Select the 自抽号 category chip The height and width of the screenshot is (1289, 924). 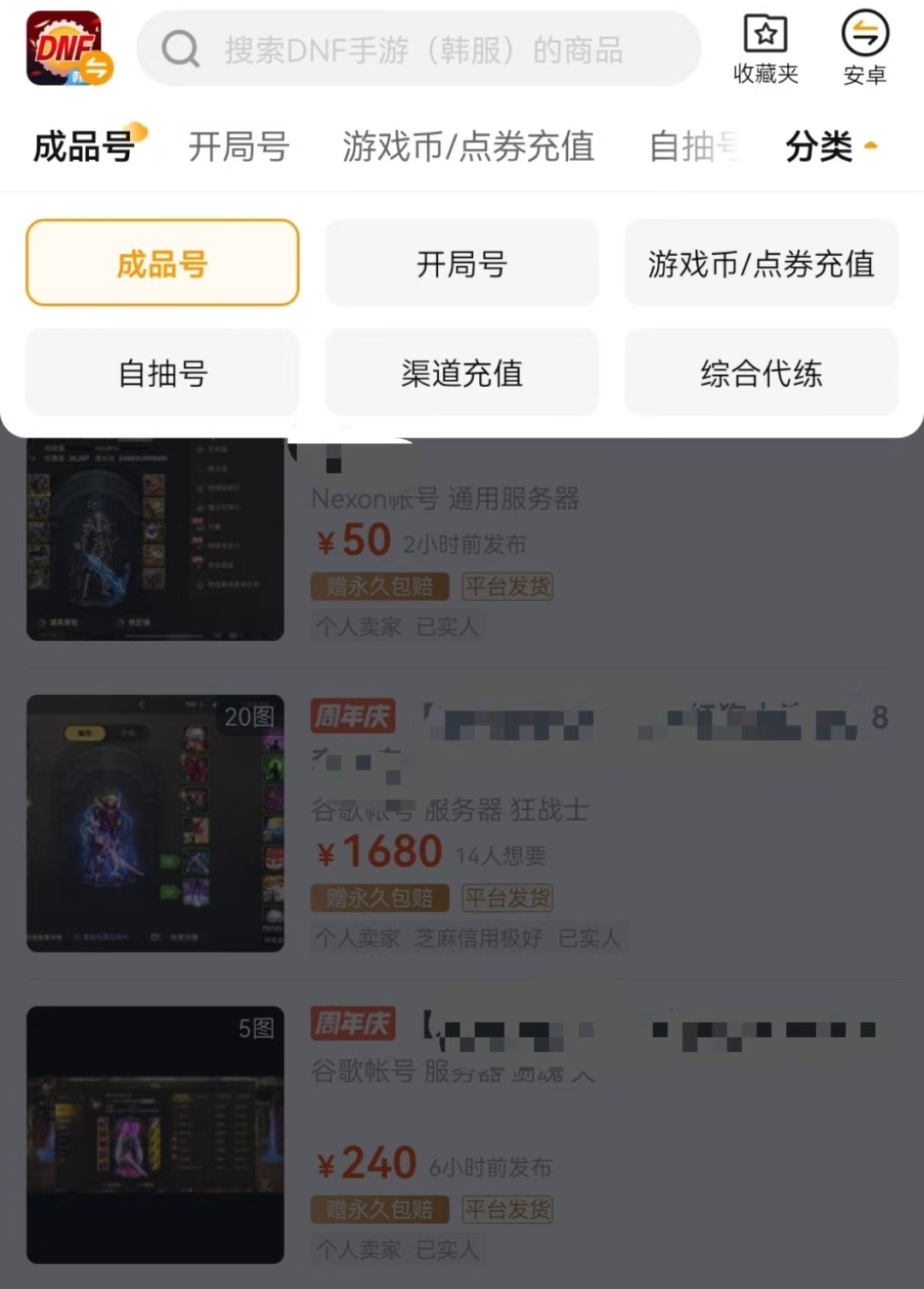coord(163,372)
